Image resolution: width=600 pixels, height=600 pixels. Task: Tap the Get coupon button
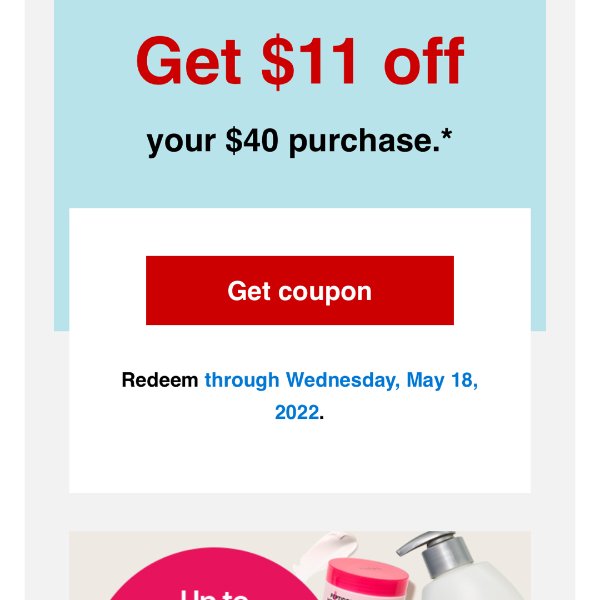299,291
